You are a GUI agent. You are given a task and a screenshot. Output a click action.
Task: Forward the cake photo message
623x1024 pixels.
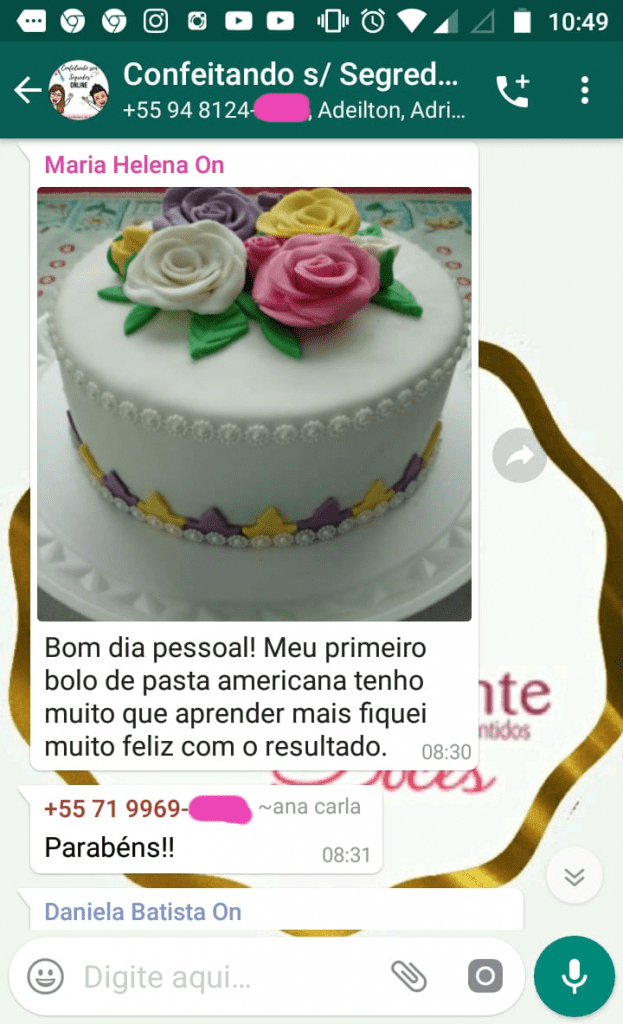pyautogui.click(x=519, y=458)
